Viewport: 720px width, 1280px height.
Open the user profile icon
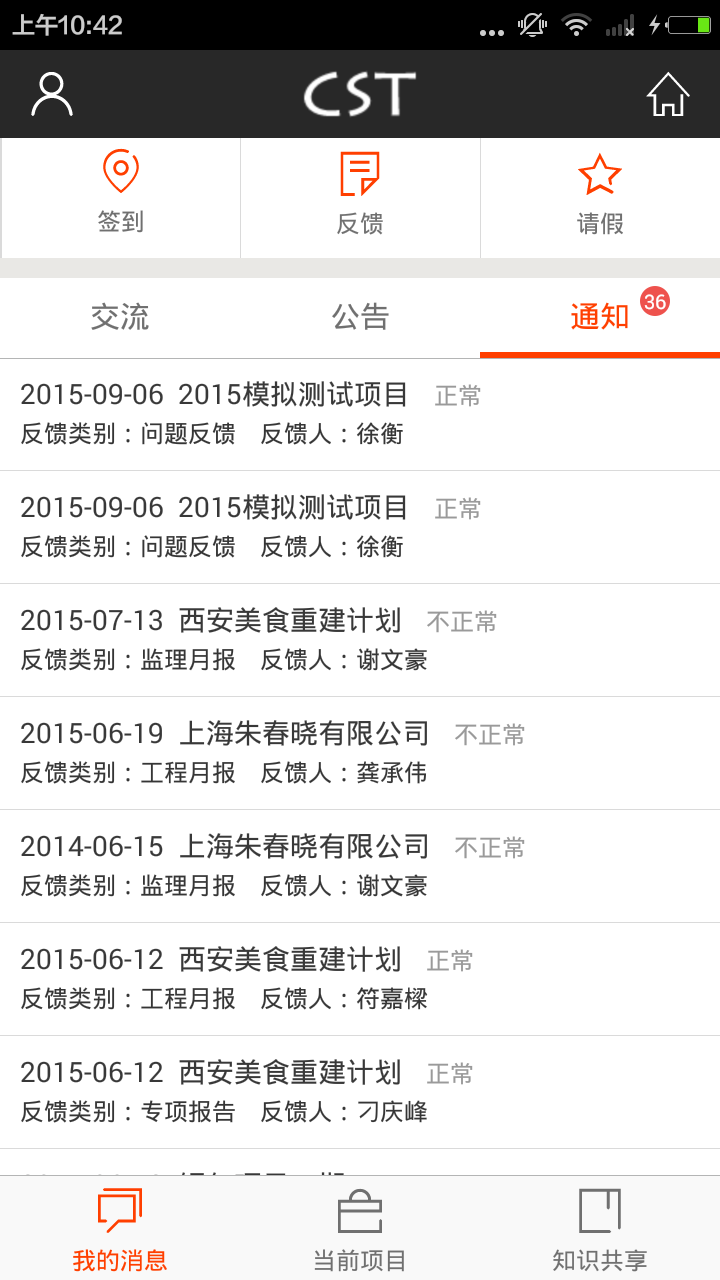pyautogui.click(x=52, y=95)
